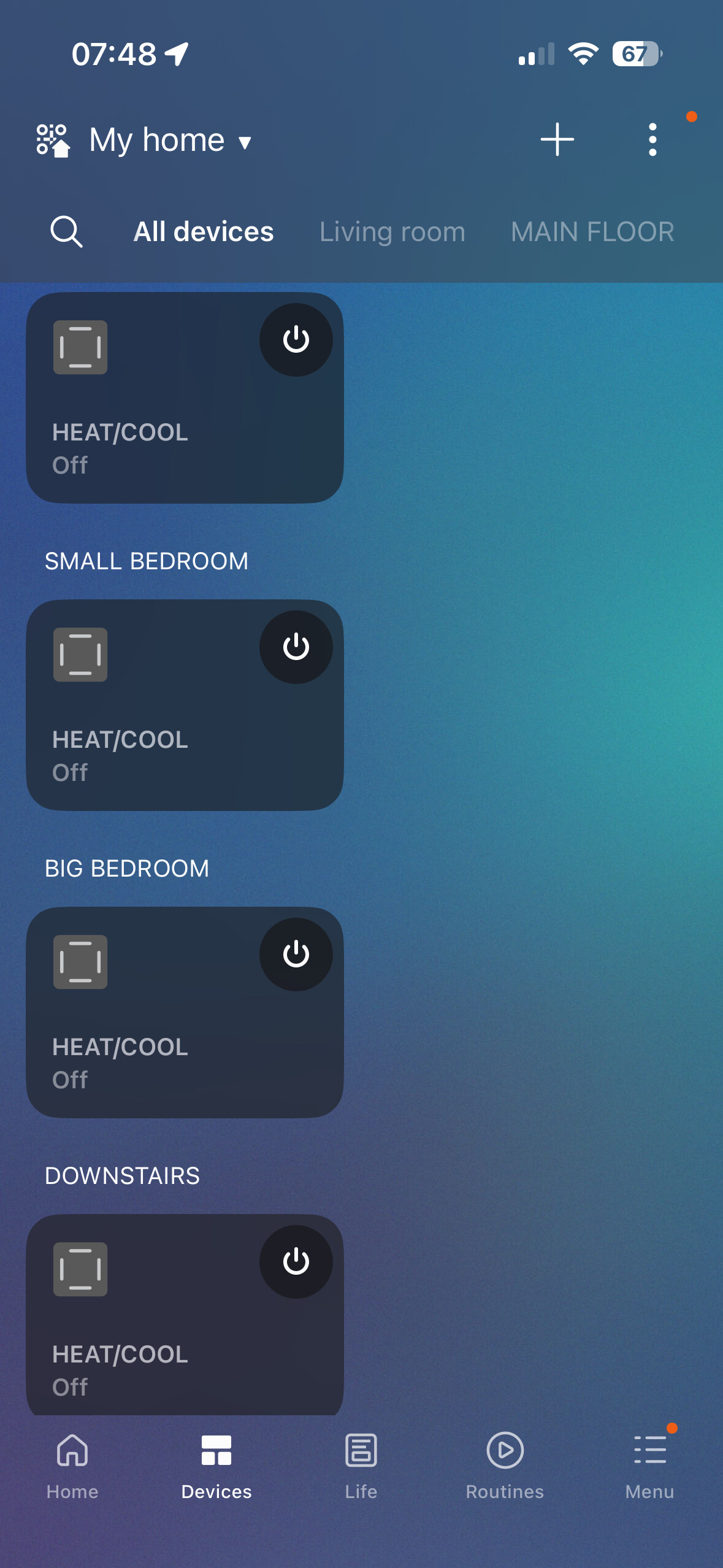Open the My home location dropdown
The height and width of the screenshot is (1568, 723).
pyautogui.click(x=170, y=140)
